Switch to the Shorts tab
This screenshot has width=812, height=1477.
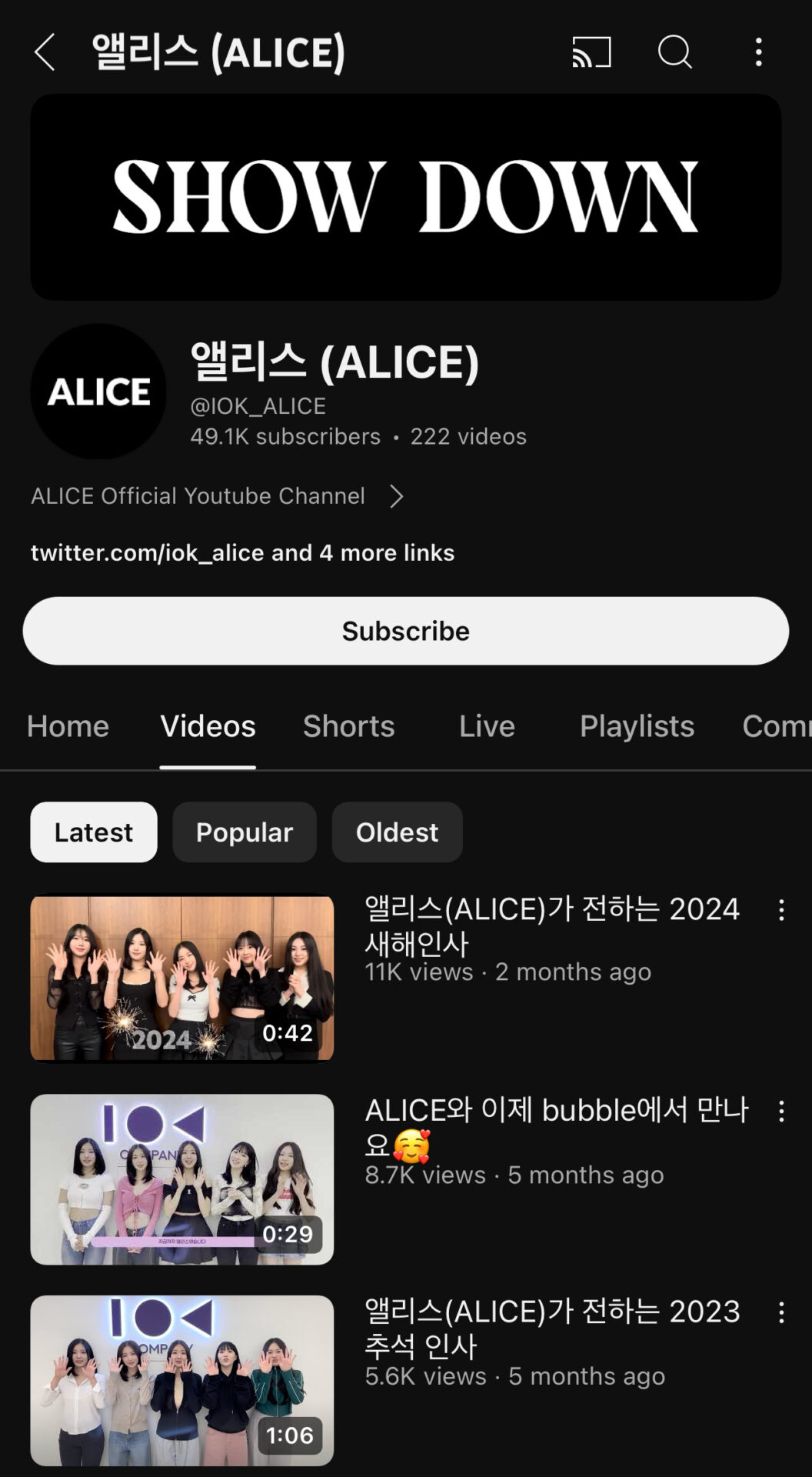tap(348, 726)
